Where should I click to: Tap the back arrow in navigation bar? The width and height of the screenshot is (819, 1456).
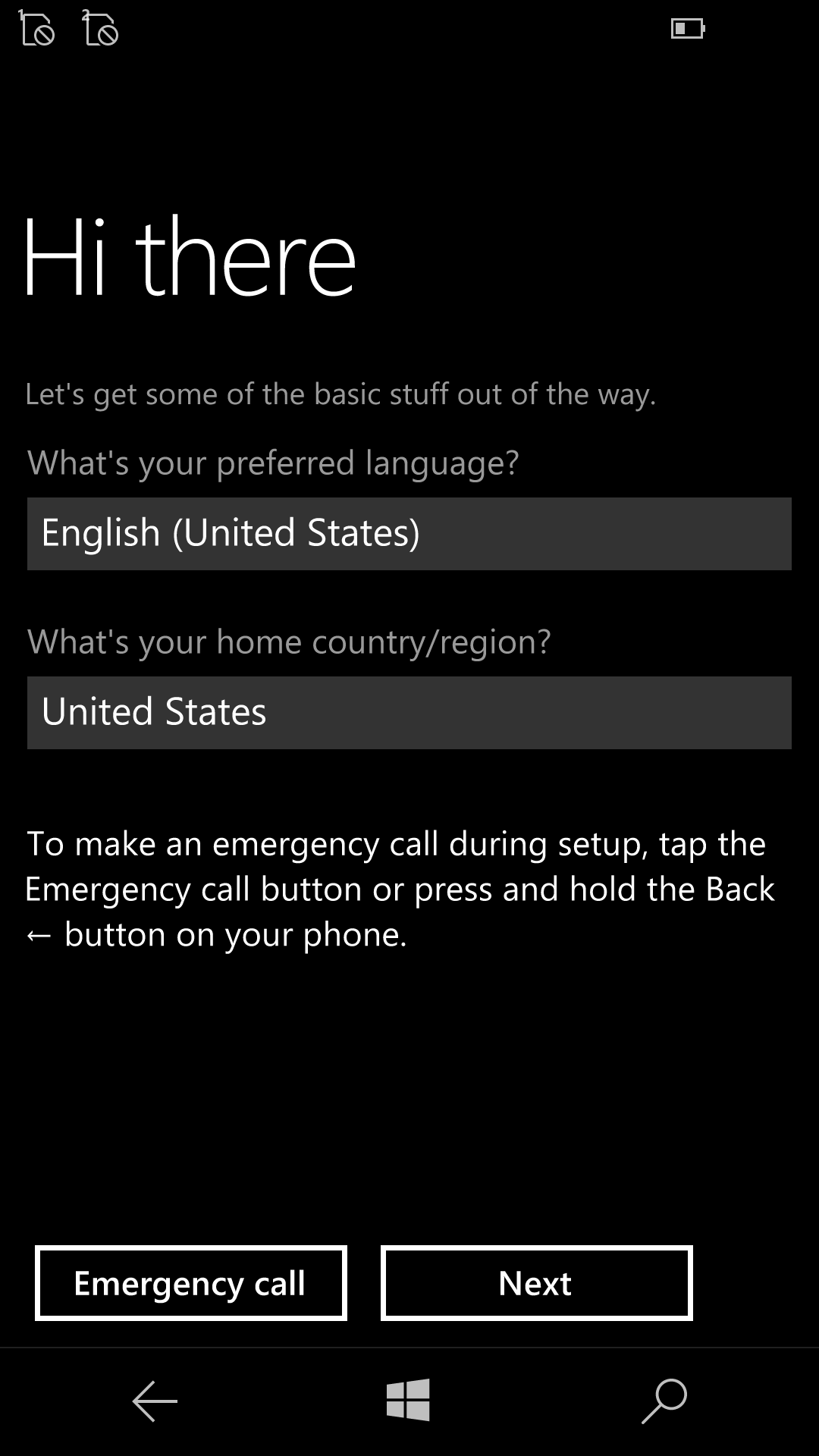pyautogui.click(x=155, y=1401)
